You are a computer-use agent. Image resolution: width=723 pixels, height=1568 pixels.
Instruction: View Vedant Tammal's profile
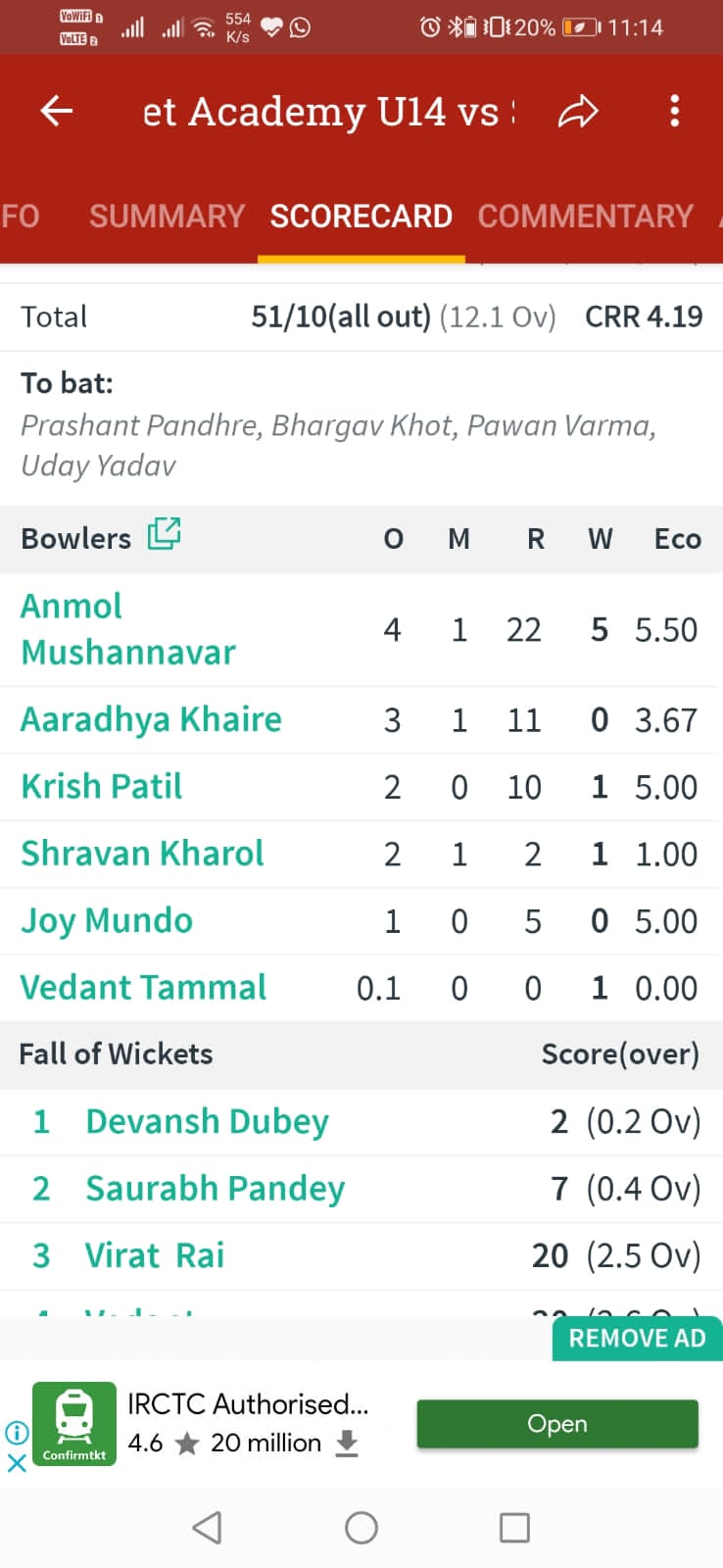point(143,987)
